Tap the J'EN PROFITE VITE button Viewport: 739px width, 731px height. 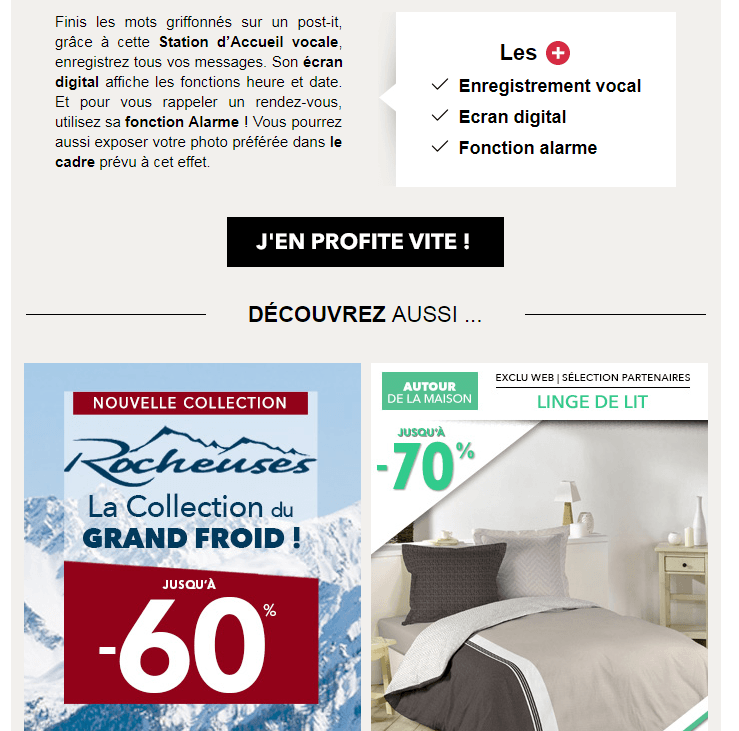[365, 242]
